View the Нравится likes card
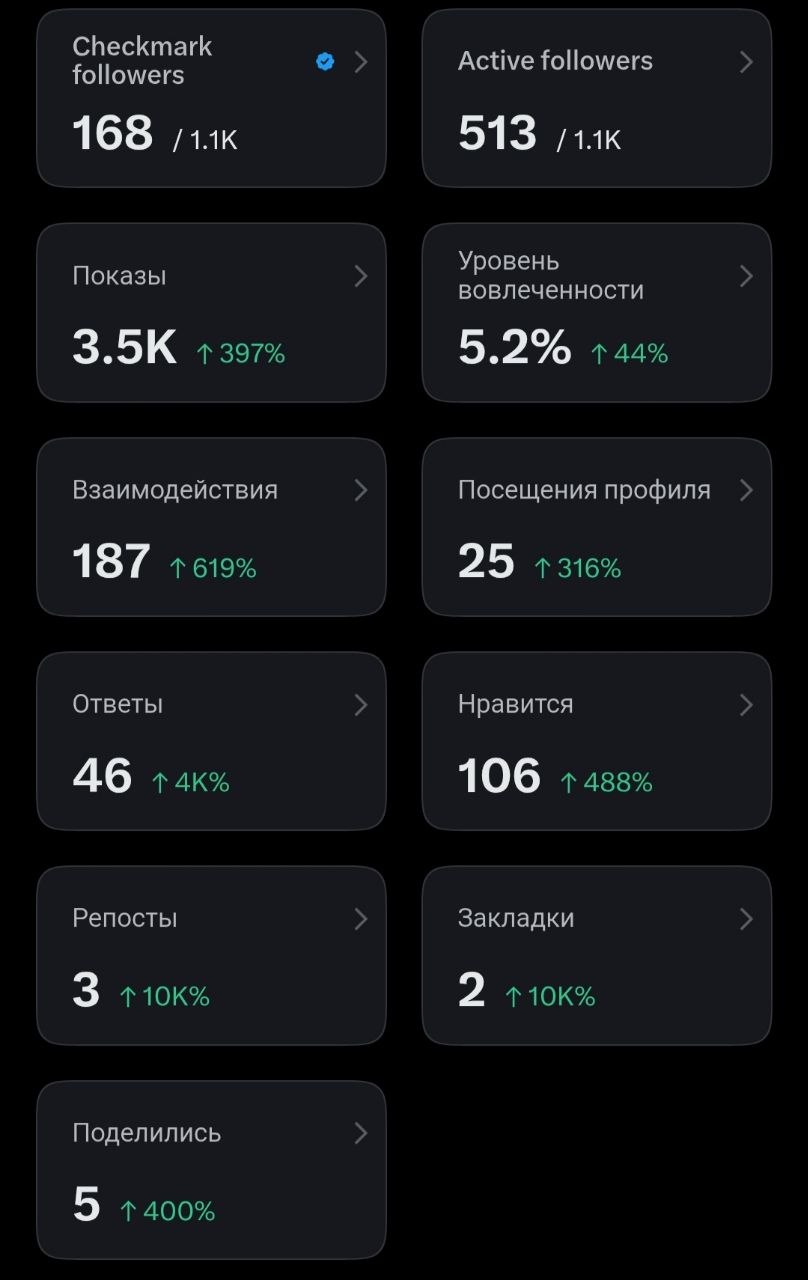This screenshot has width=808, height=1280. pos(597,741)
